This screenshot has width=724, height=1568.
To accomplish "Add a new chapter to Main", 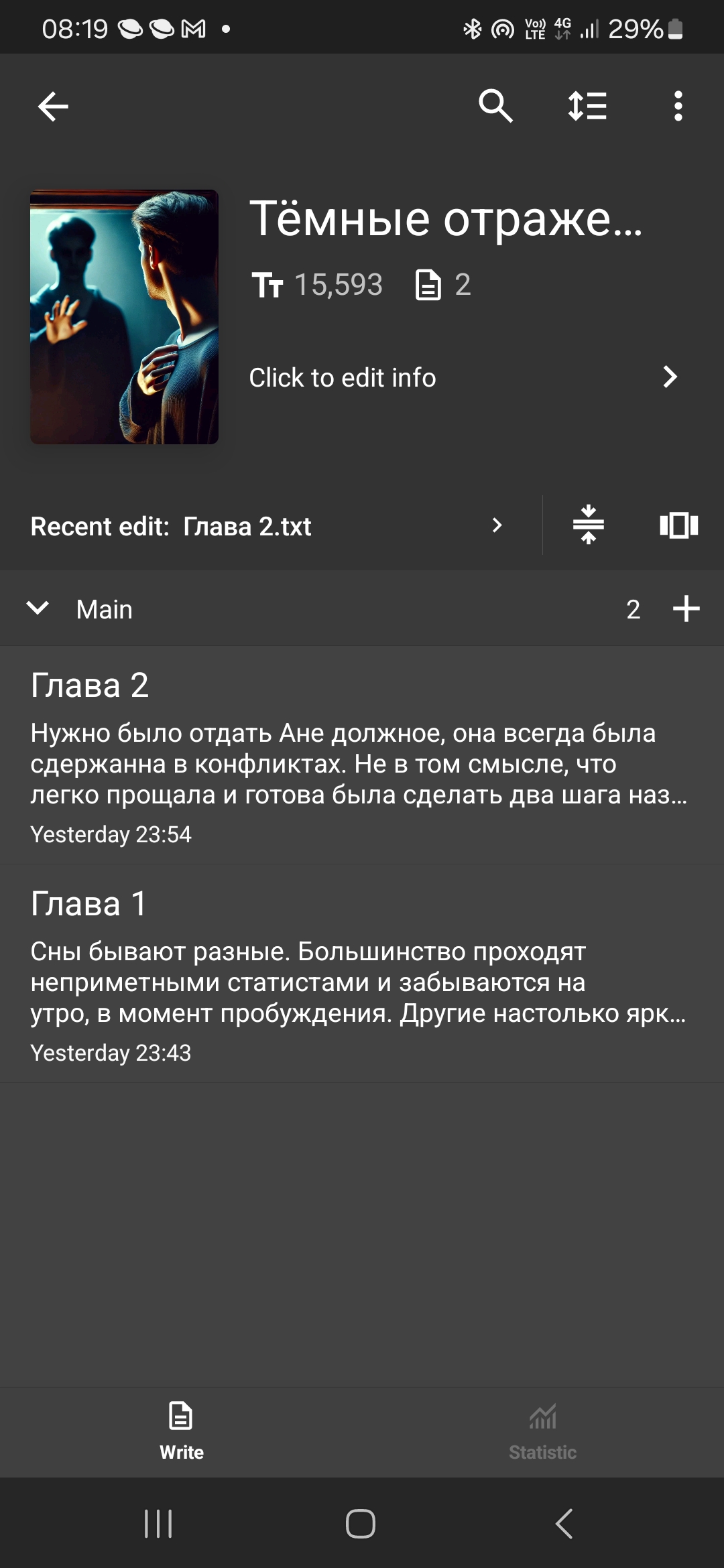I will coord(686,608).
